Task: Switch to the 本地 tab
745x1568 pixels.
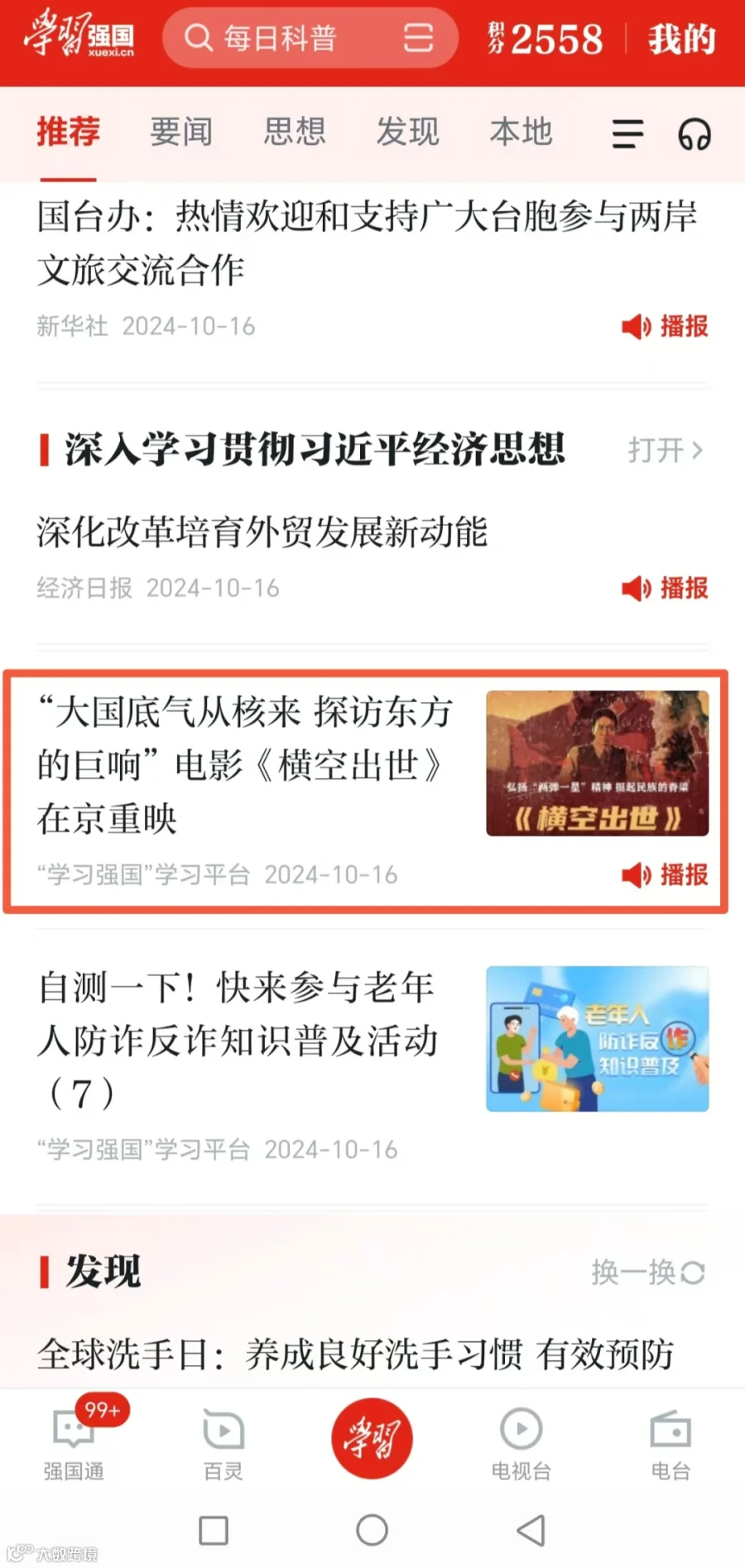Action: [x=521, y=132]
